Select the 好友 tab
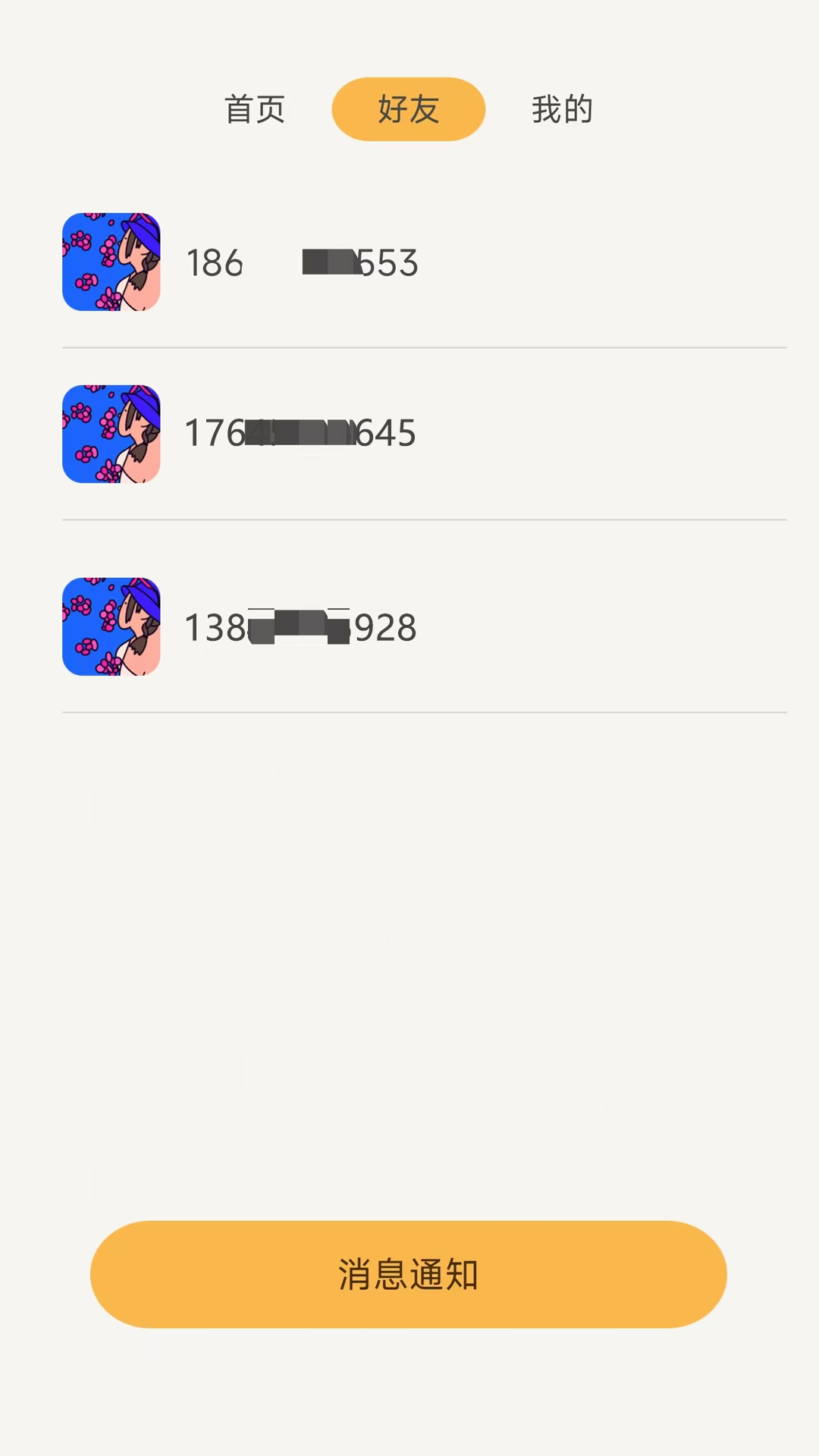 coord(408,109)
